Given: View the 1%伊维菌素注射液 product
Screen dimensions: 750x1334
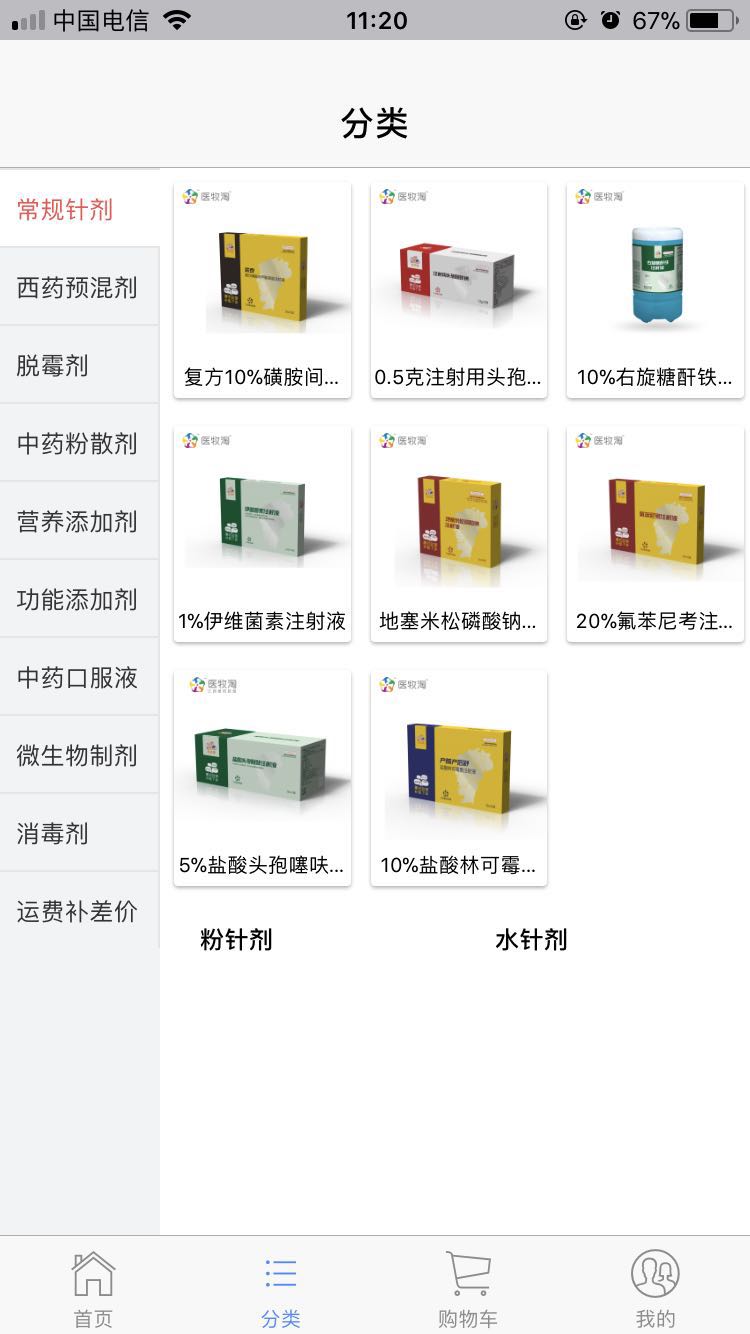Looking at the screenshot, I should tap(262, 534).
